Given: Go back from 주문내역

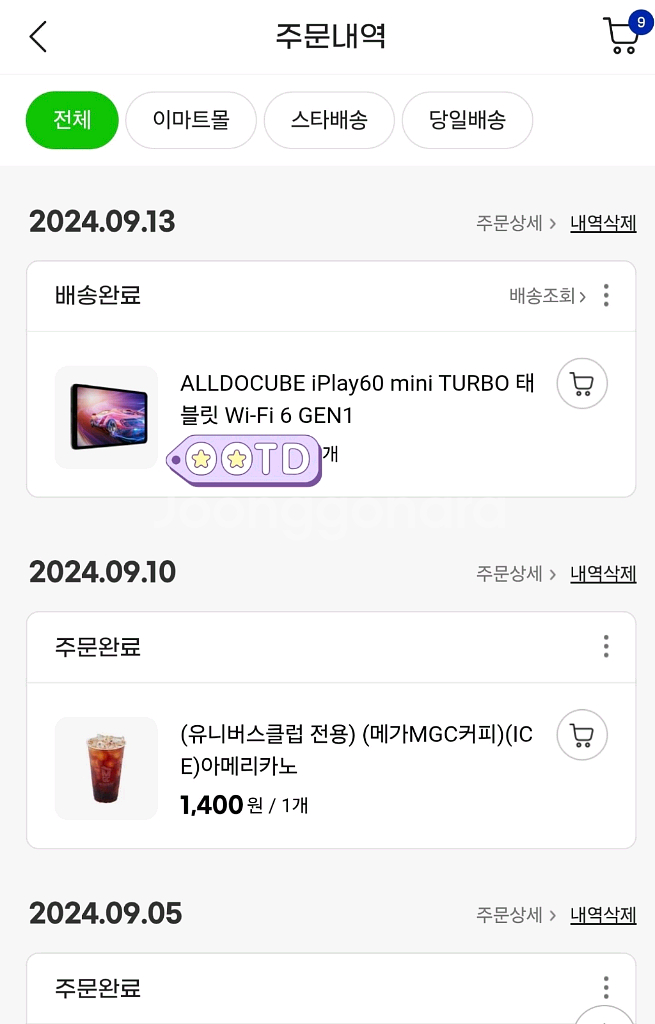Looking at the screenshot, I should [38, 37].
